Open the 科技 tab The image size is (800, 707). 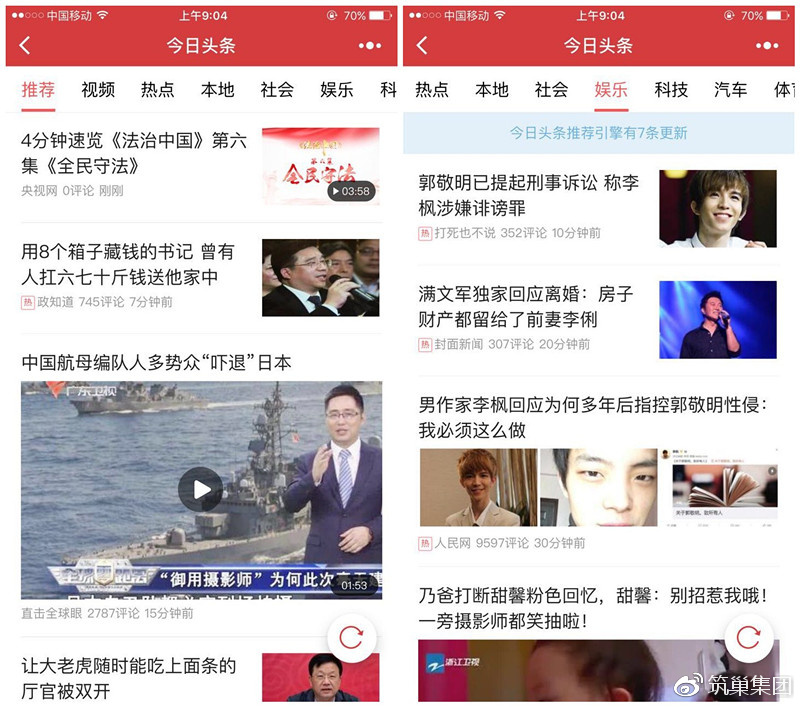point(671,90)
